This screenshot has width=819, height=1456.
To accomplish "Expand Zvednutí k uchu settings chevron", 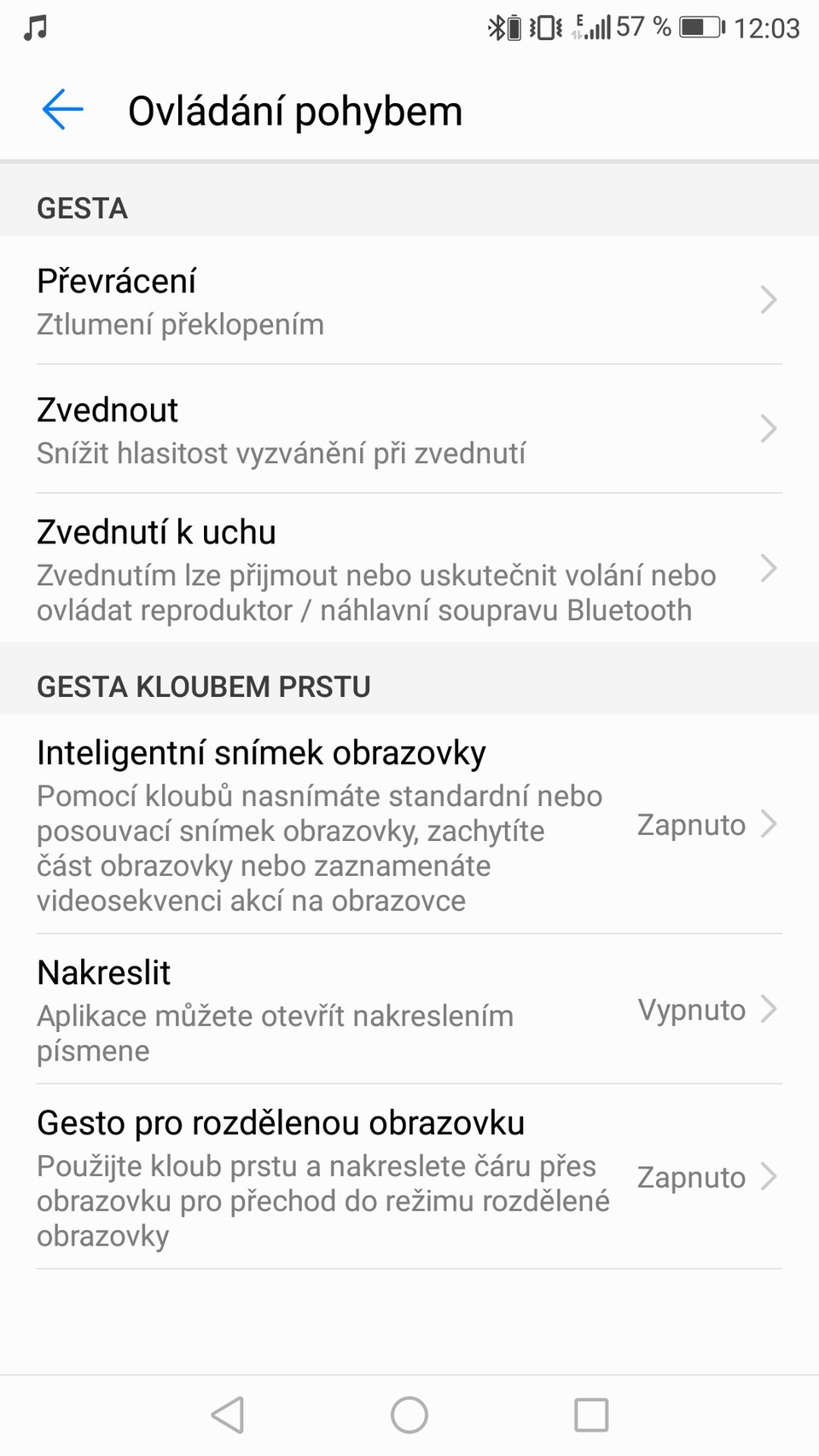I will point(767,568).
